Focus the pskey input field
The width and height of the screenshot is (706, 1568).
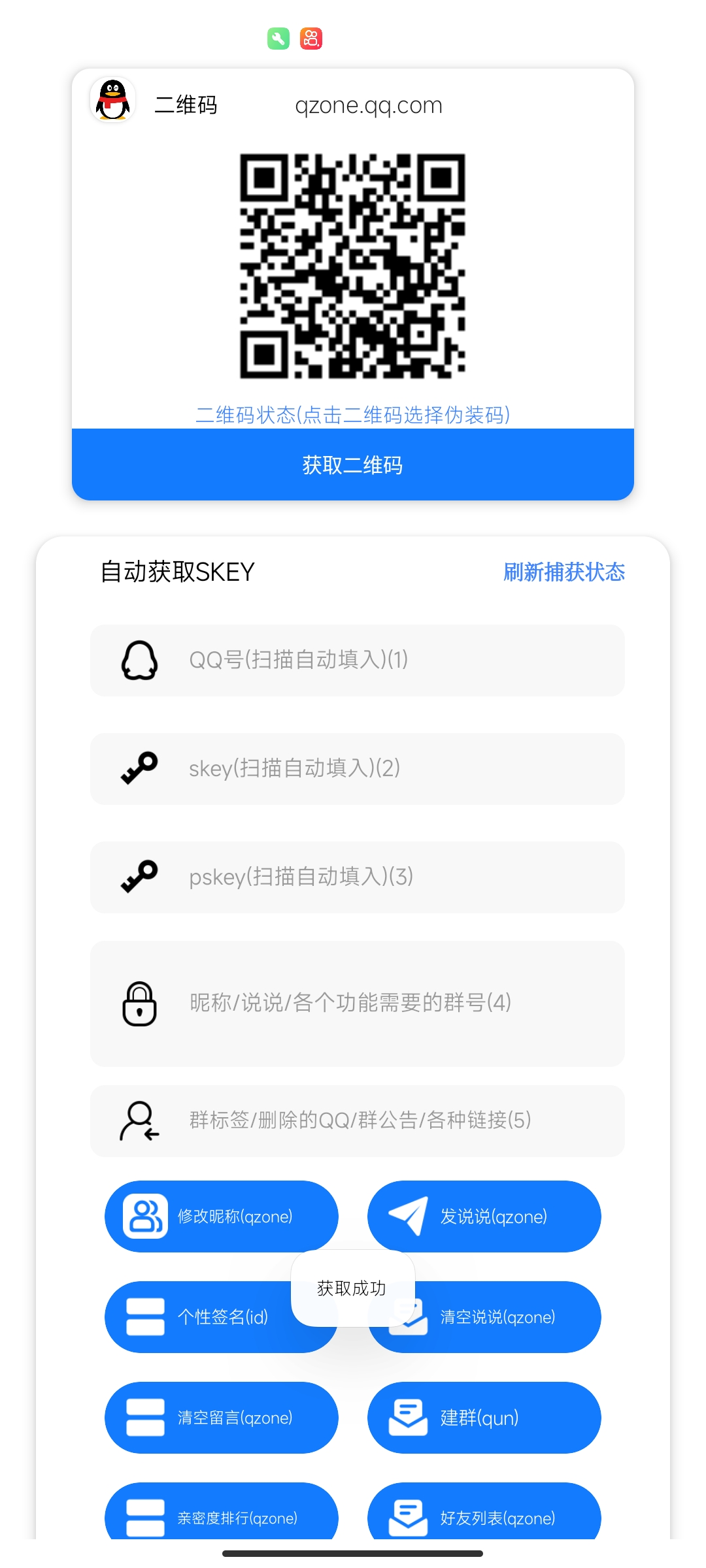click(358, 877)
